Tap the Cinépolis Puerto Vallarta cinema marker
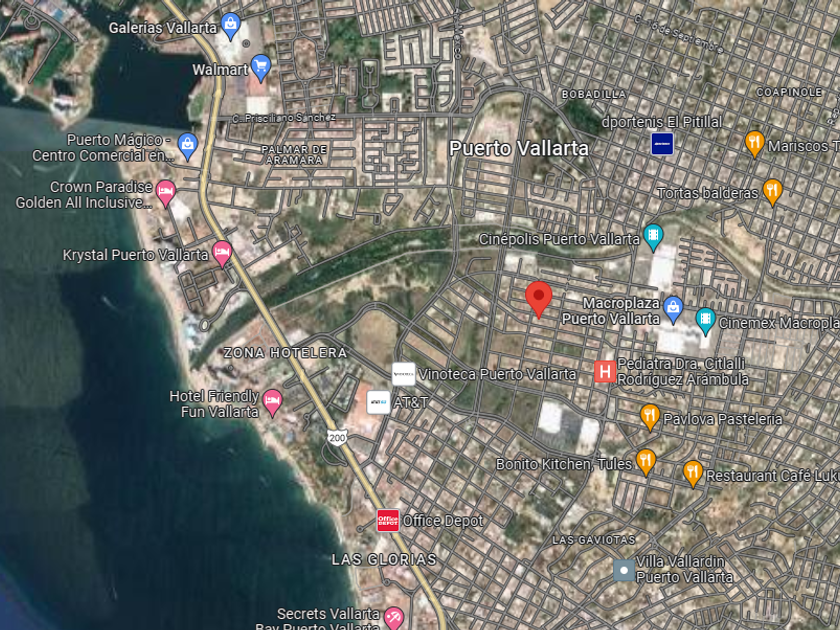 tap(653, 237)
